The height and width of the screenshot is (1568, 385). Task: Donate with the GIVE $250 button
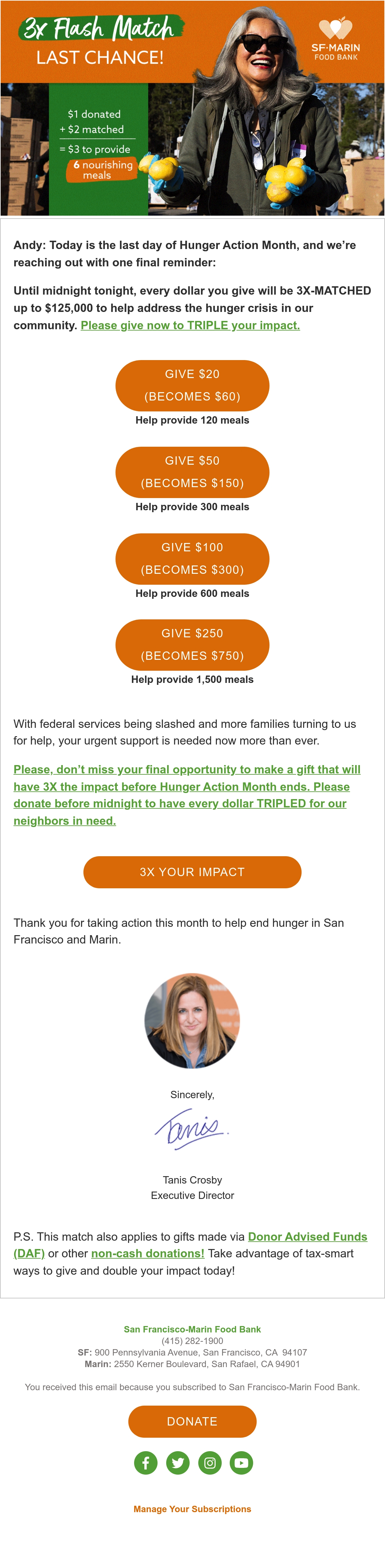tap(192, 645)
